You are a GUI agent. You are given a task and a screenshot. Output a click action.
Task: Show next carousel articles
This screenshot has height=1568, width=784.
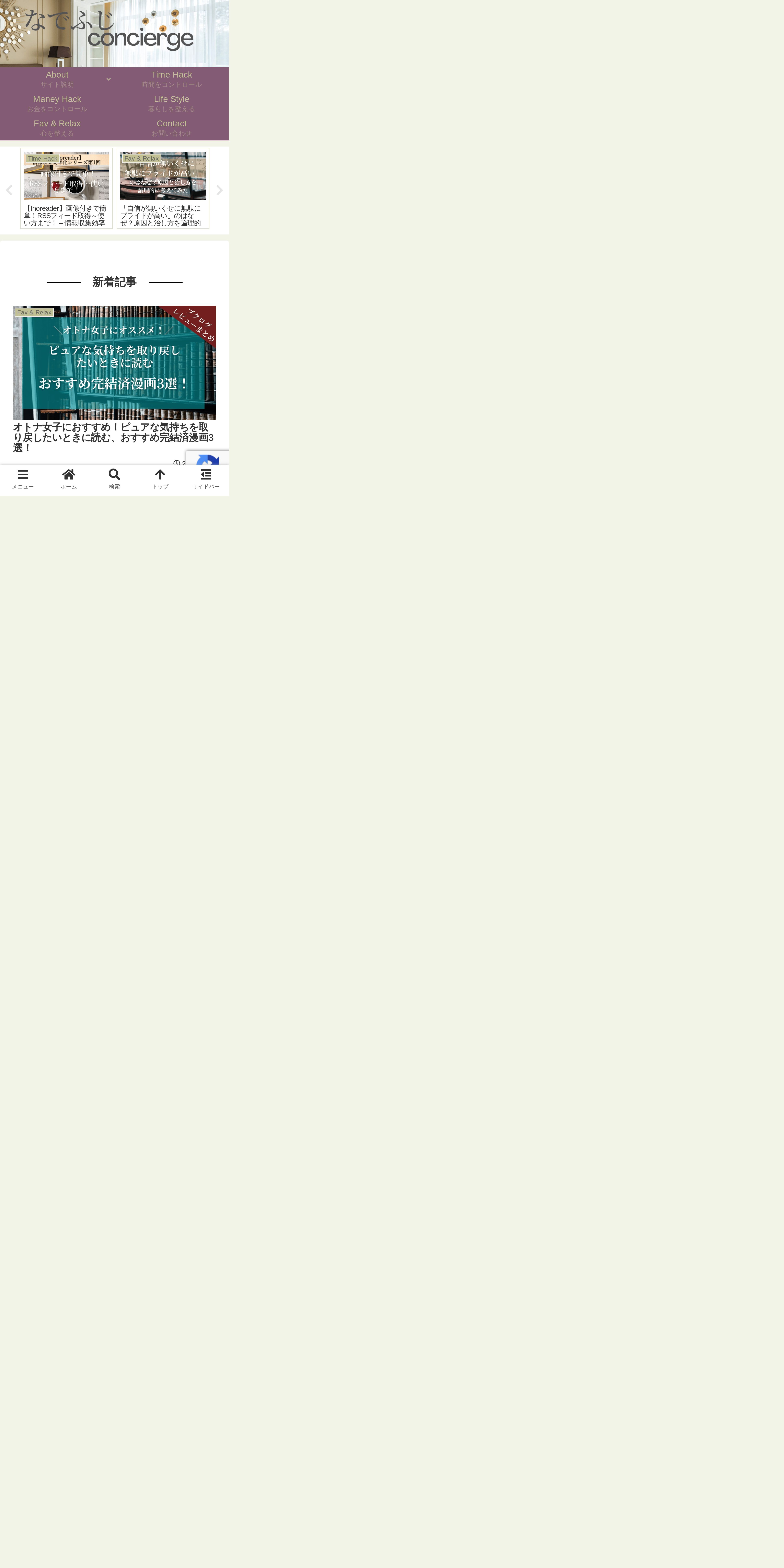[x=220, y=190]
